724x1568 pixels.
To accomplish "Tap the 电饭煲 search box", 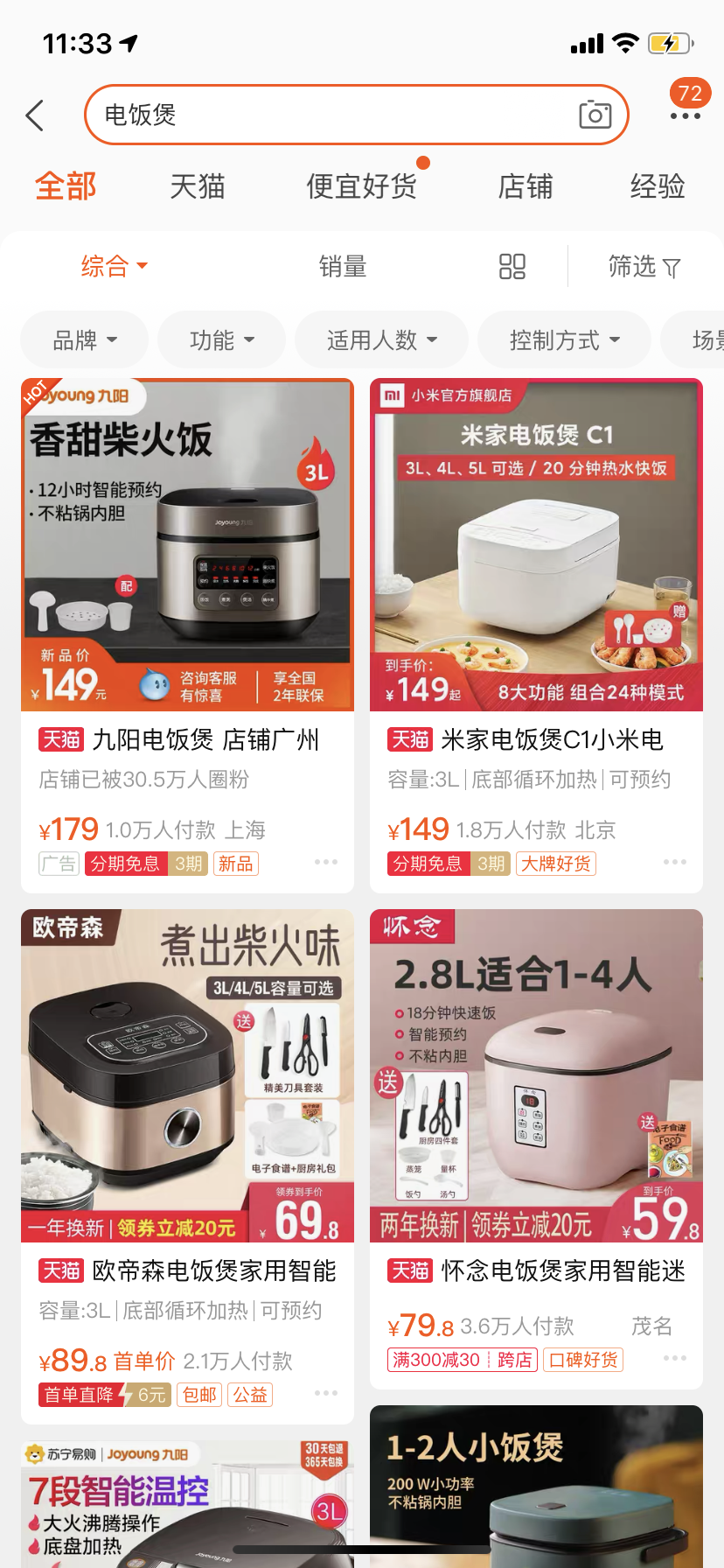I will (x=332, y=115).
